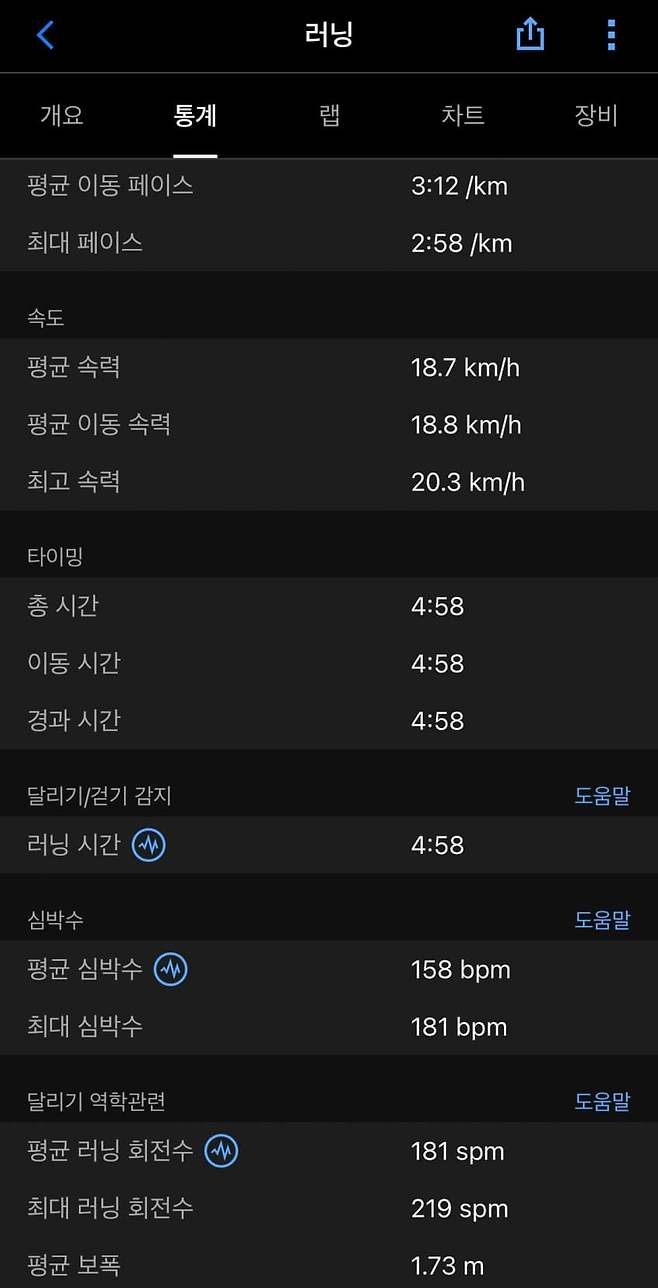Image resolution: width=658 pixels, height=1288 pixels.
Task: Share this running activity
Action: pos(530,36)
